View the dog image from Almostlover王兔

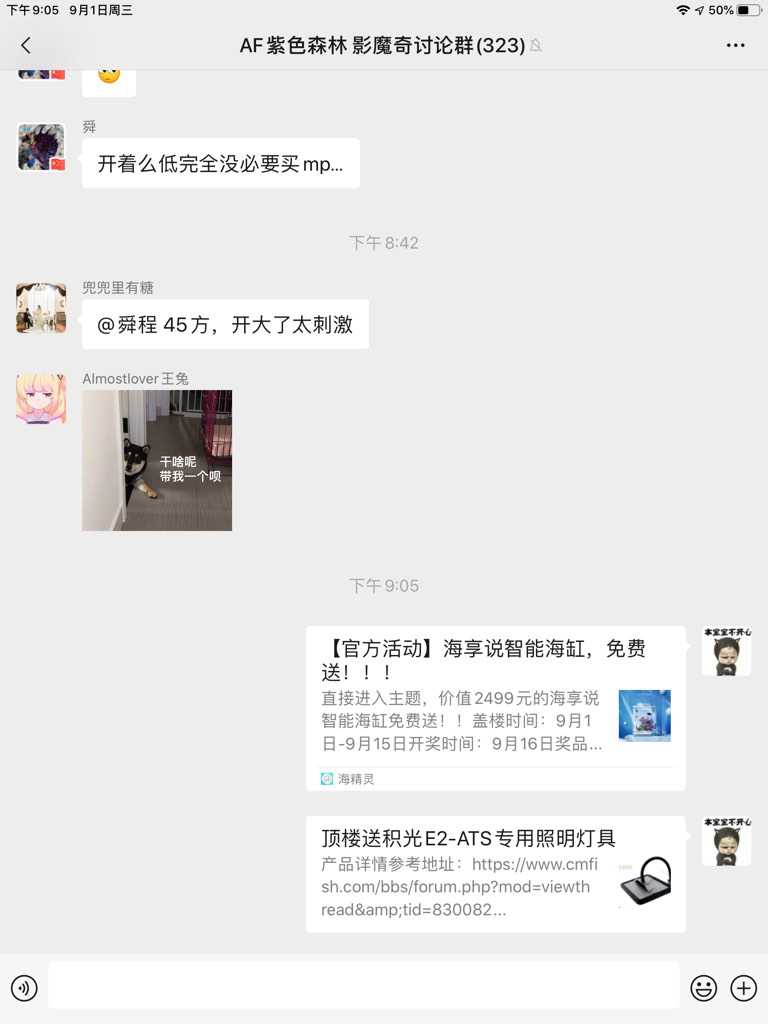[x=157, y=460]
